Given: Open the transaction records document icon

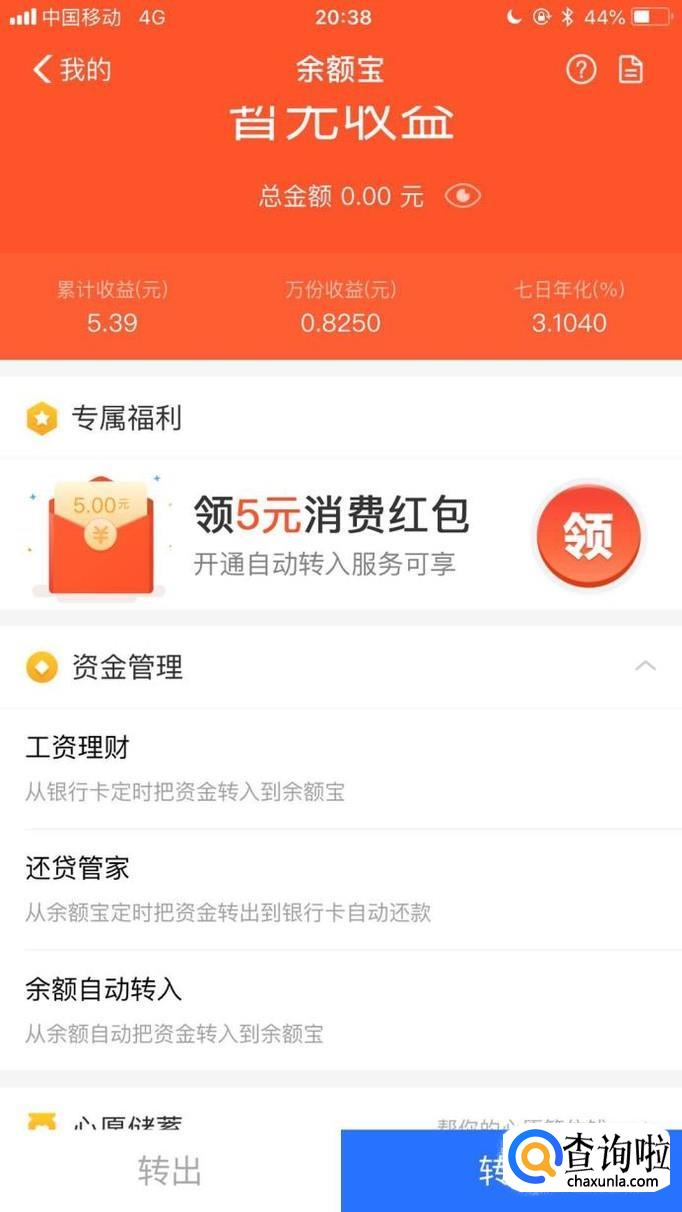Looking at the screenshot, I should click(x=631, y=70).
